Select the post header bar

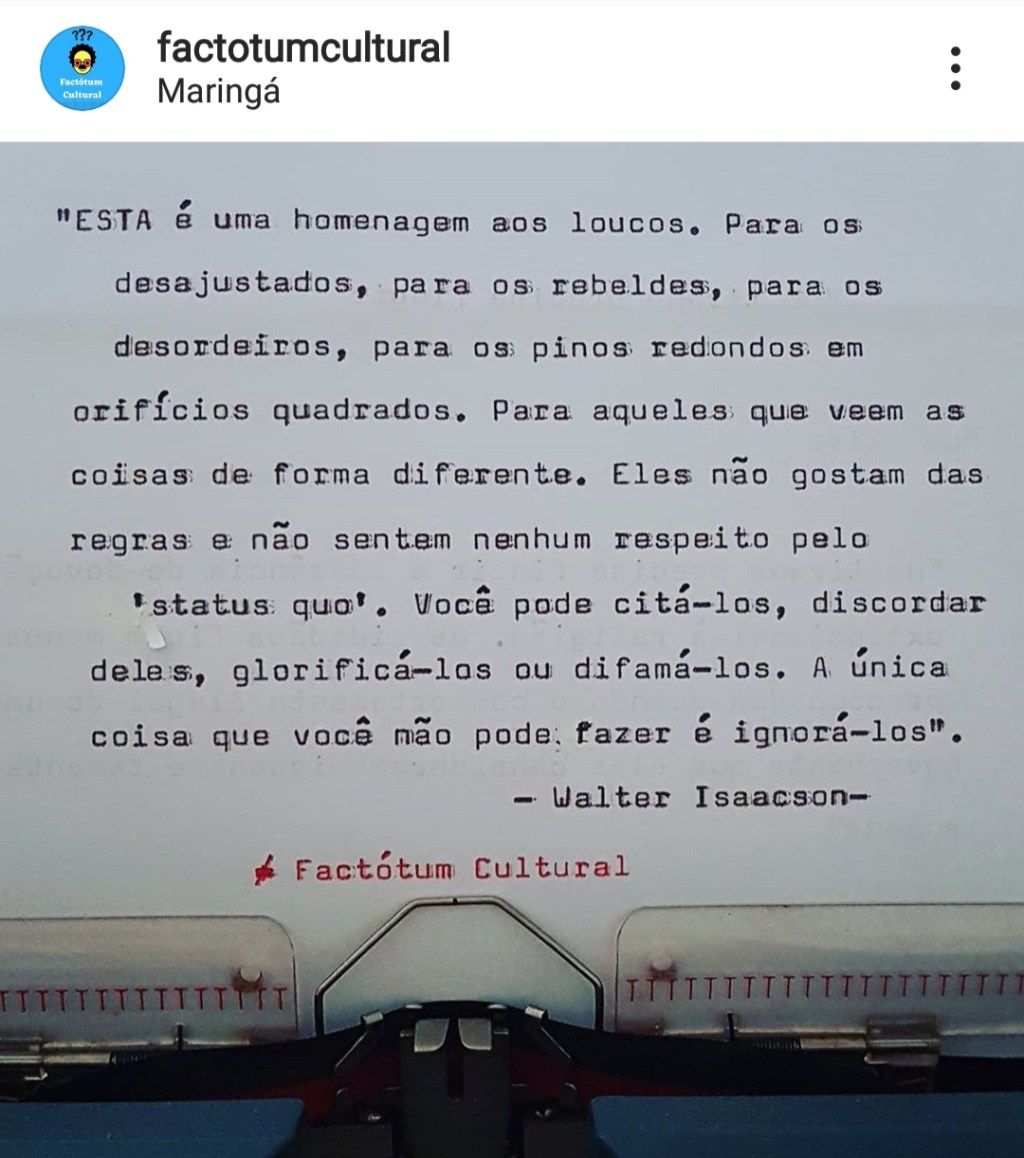(x=512, y=65)
